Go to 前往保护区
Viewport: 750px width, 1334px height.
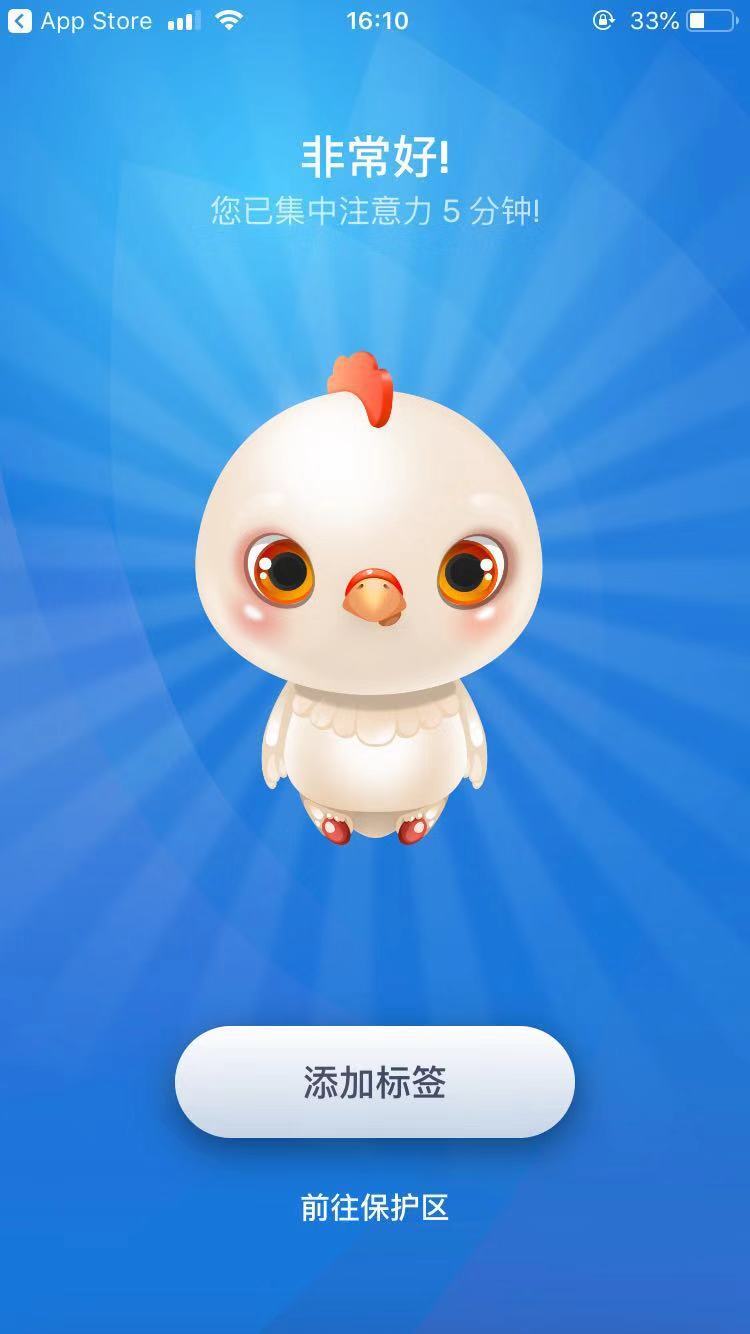pyautogui.click(x=374, y=1207)
